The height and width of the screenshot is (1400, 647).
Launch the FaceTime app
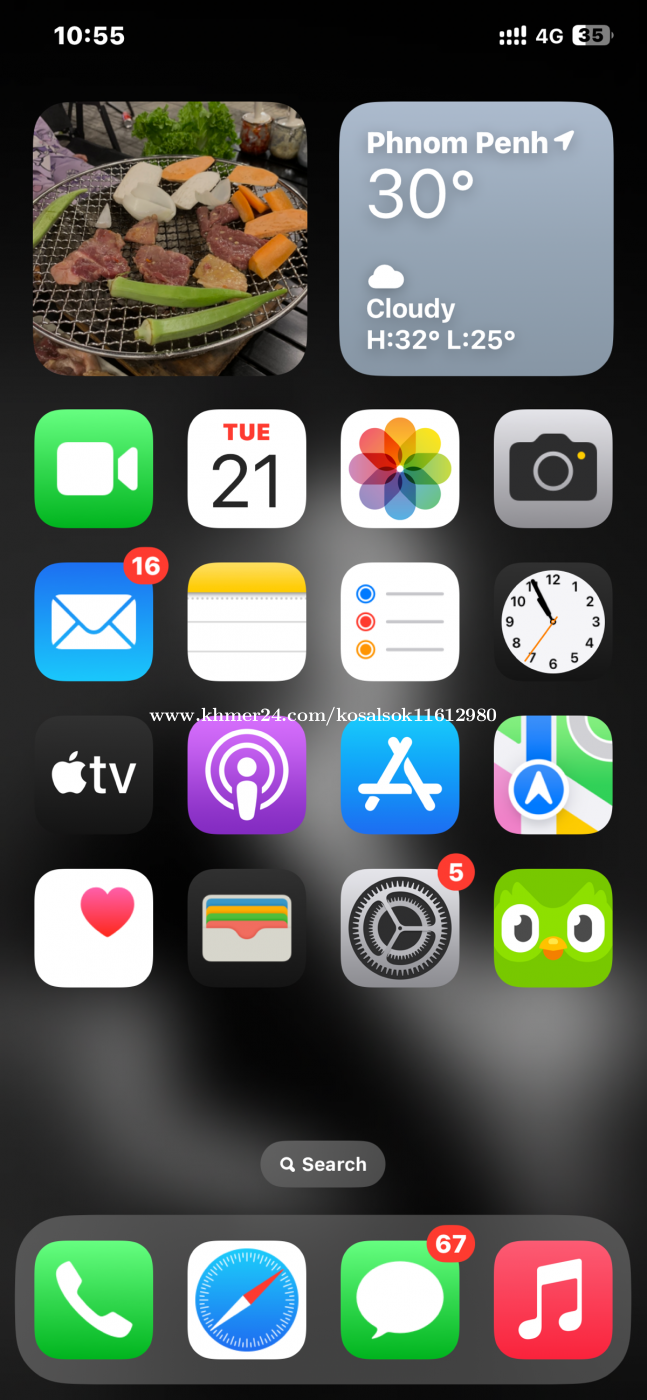click(x=94, y=468)
